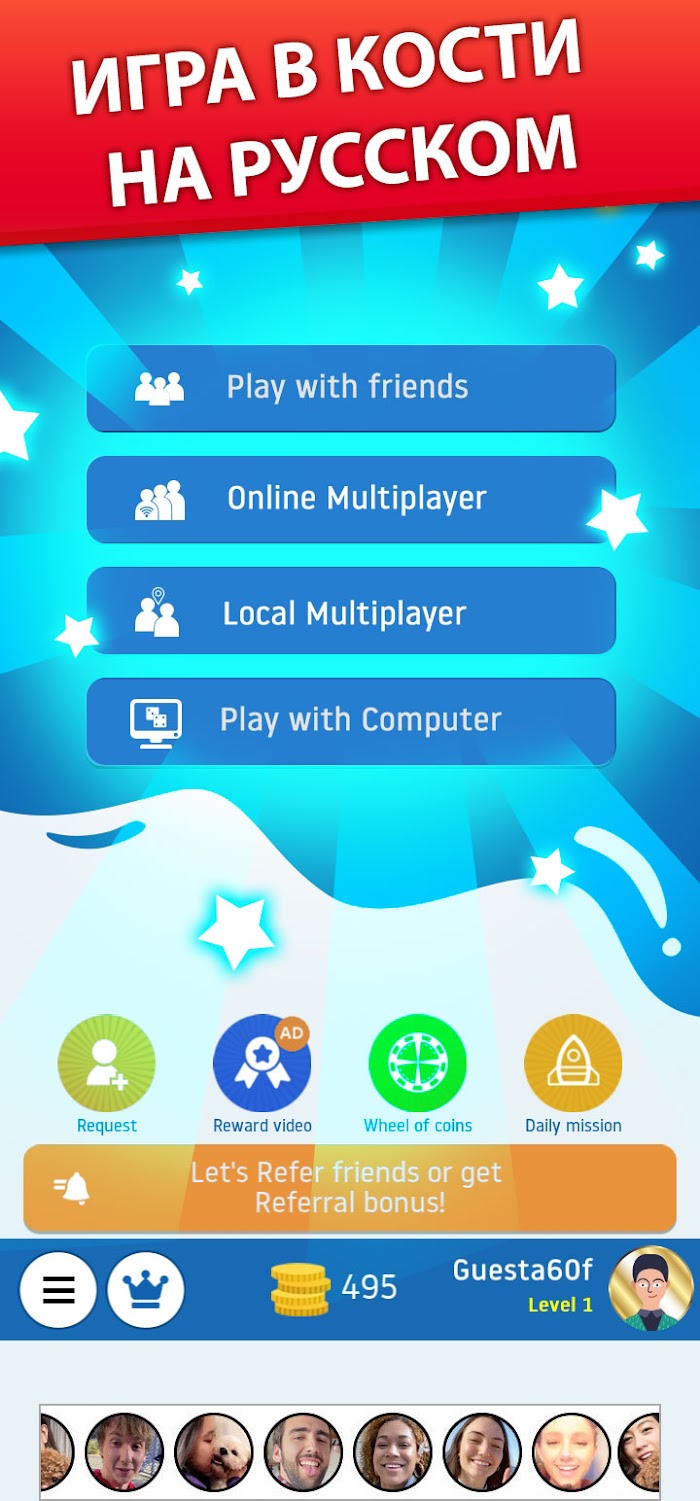Select Online Multiplayer mode

pyautogui.click(x=351, y=499)
